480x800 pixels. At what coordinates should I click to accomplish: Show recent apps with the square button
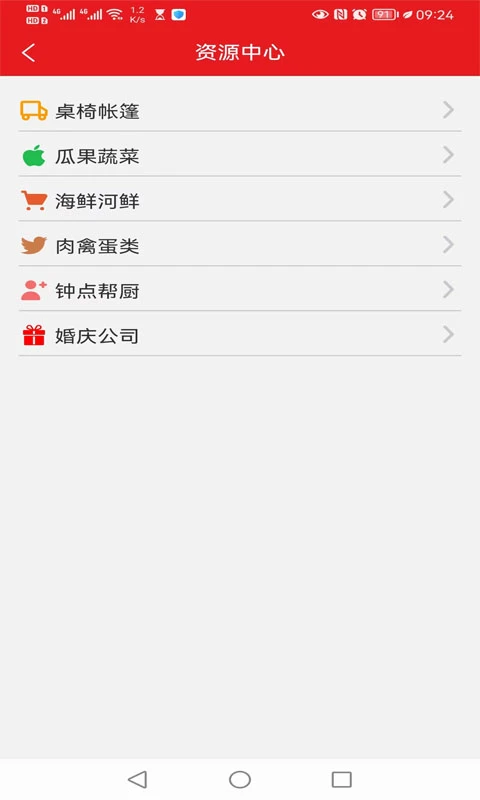tap(342, 779)
